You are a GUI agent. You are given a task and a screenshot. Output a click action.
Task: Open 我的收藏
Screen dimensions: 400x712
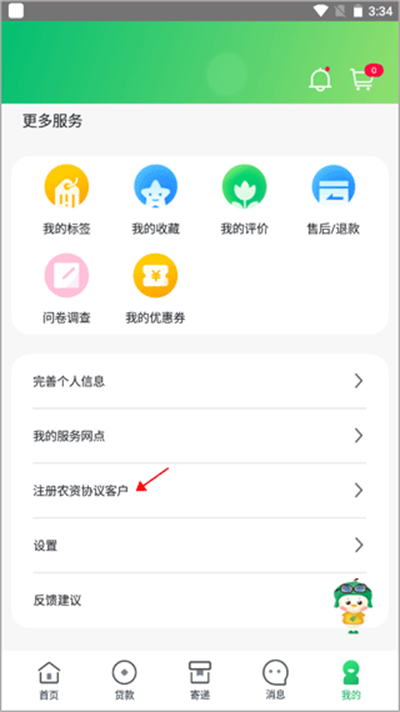coord(156,200)
